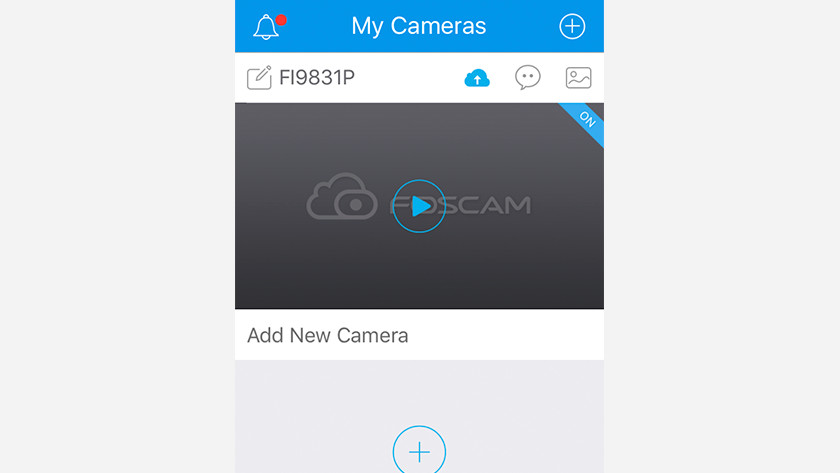
Task: Open the notifications bell
Action: (x=267, y=27)
